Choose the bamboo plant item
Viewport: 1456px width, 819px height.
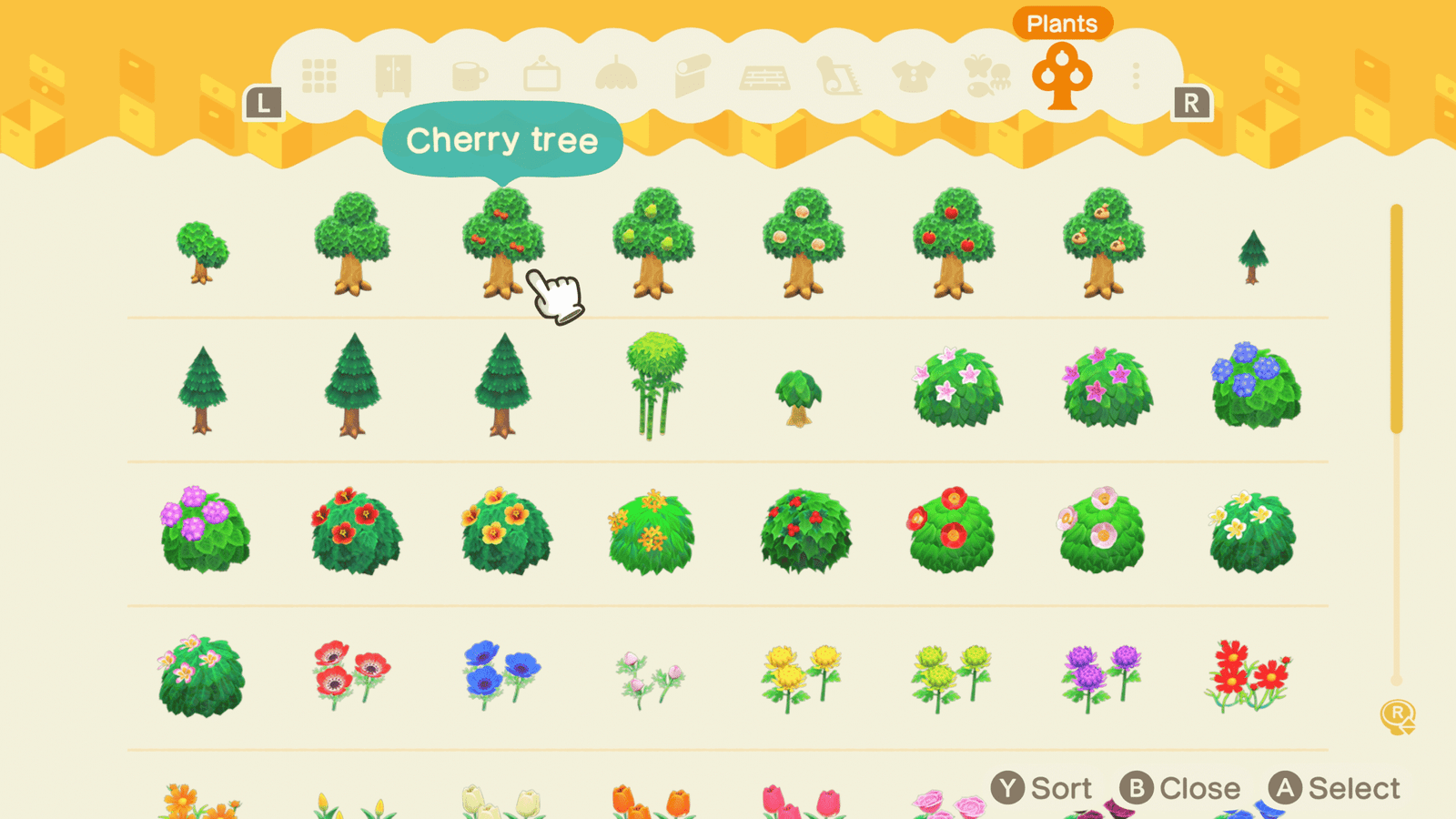coord(654,386)
